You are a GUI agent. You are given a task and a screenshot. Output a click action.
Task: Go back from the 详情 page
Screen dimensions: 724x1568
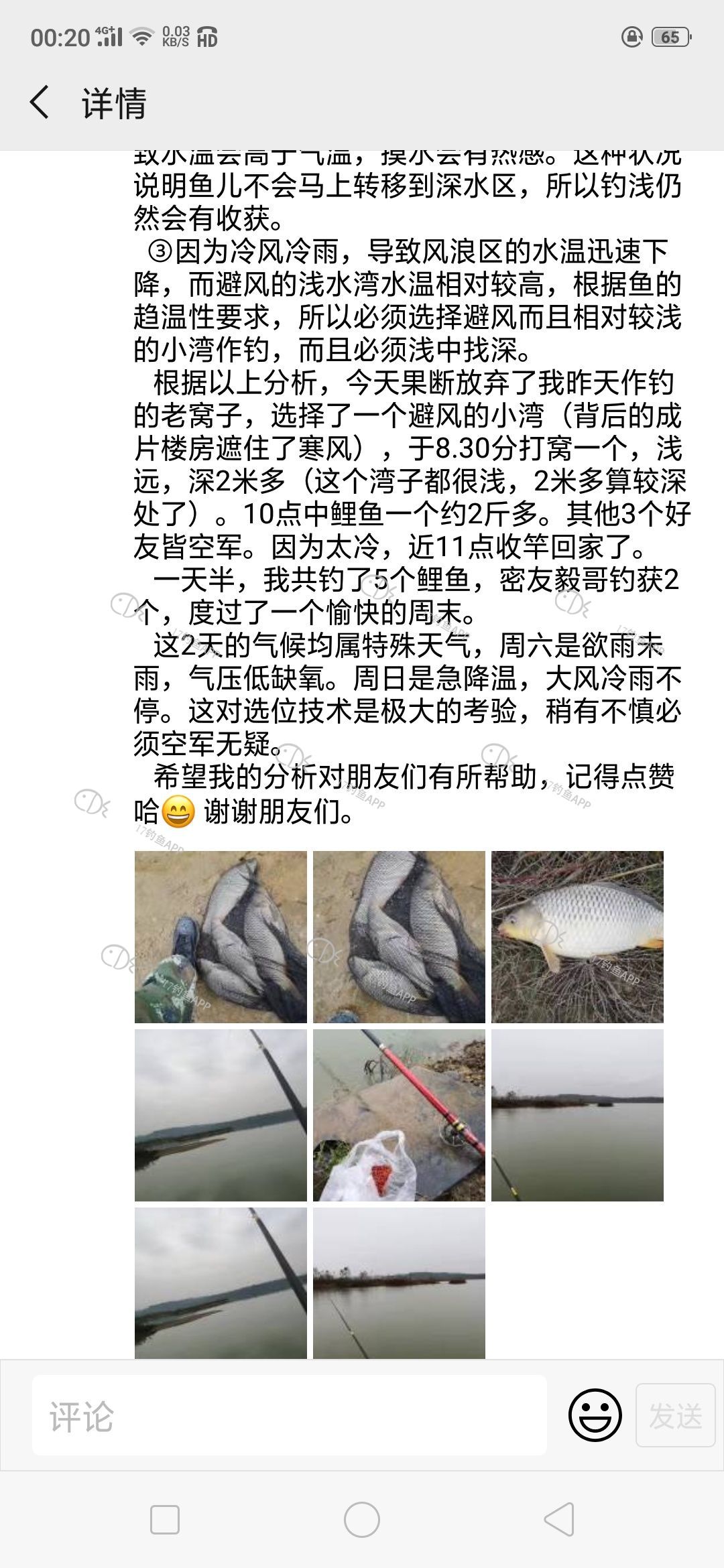pos(40,103)
